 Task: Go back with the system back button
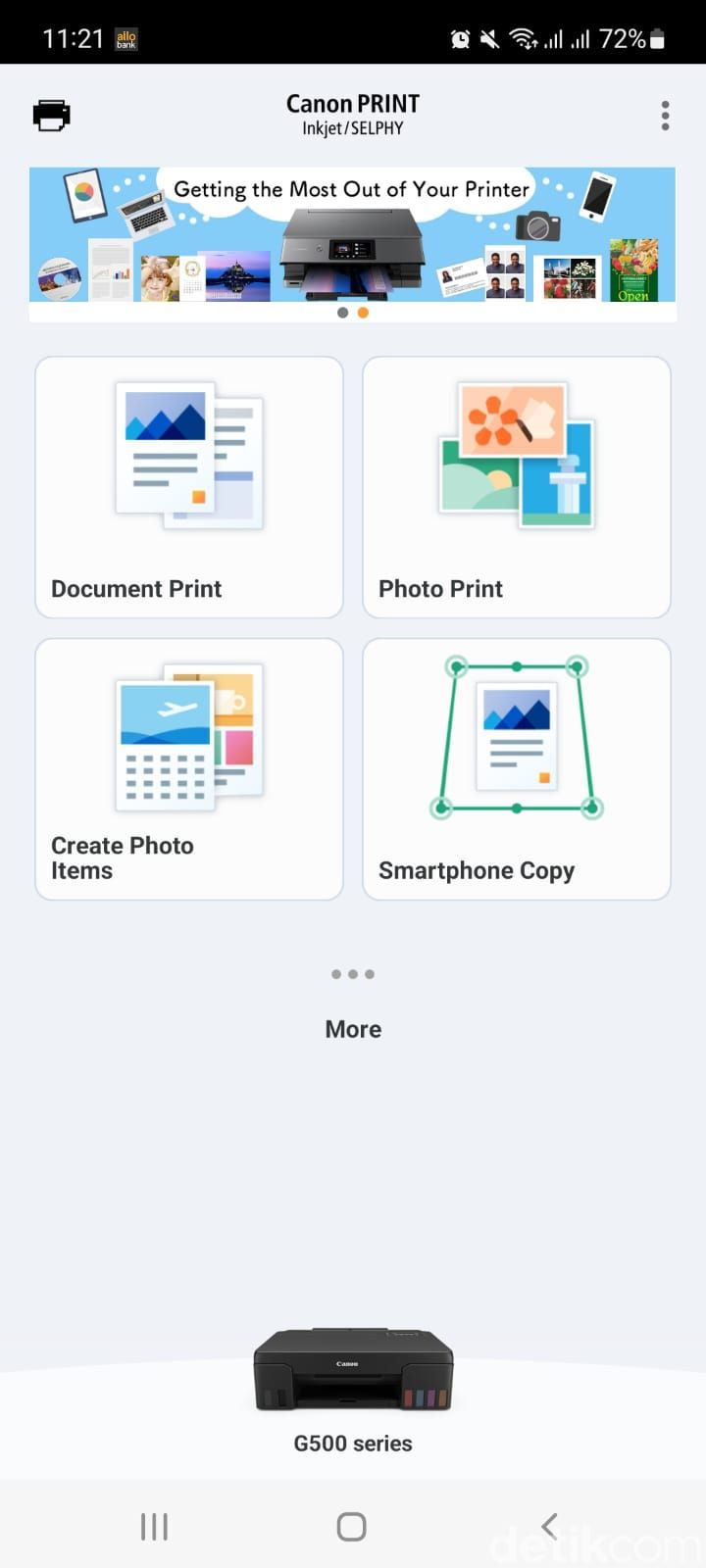(x=549, y=1526)
